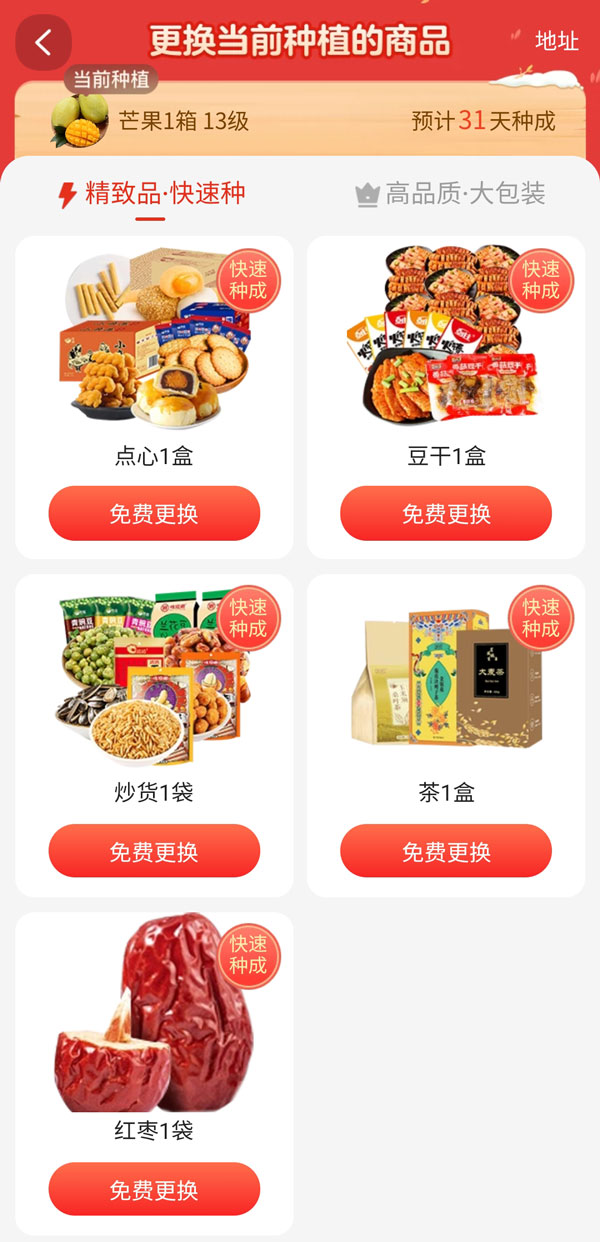The height and width of the screenshot is (1242, 600).
Task: Go back using the top-left arrow
Action: point(43,42)
